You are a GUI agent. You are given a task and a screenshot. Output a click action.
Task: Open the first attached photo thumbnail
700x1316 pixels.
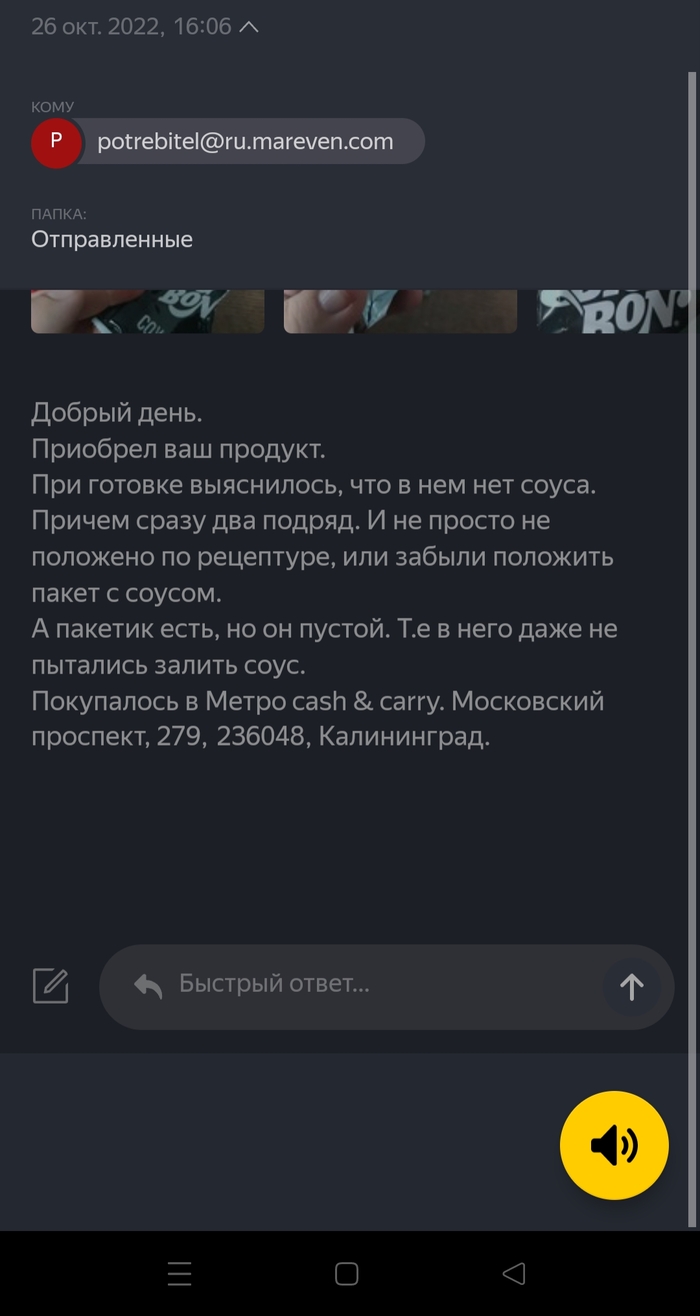148,311
